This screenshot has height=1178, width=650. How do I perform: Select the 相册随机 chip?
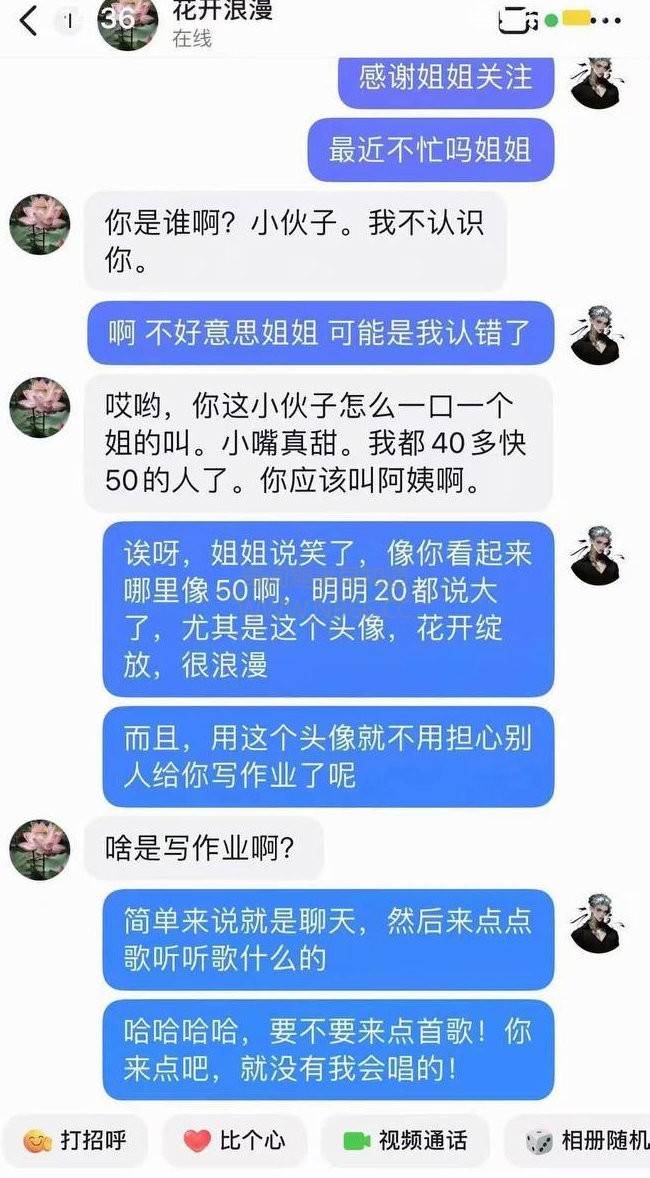pos(586,1141)
